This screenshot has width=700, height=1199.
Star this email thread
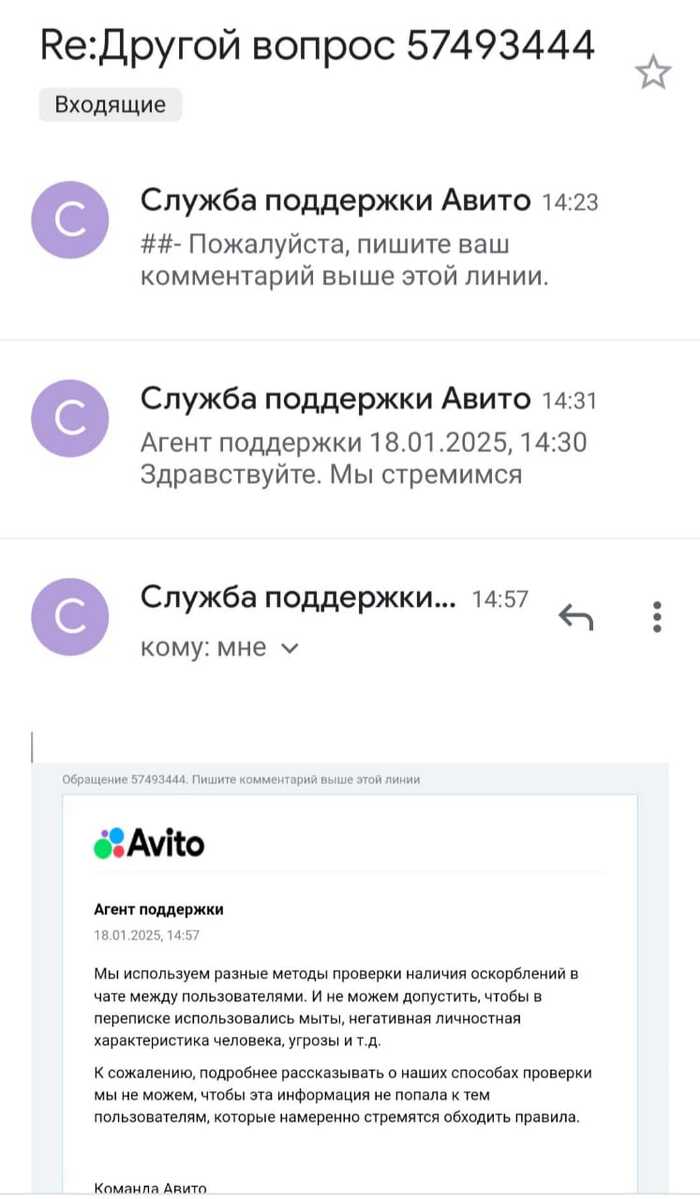tap(653, 72)
